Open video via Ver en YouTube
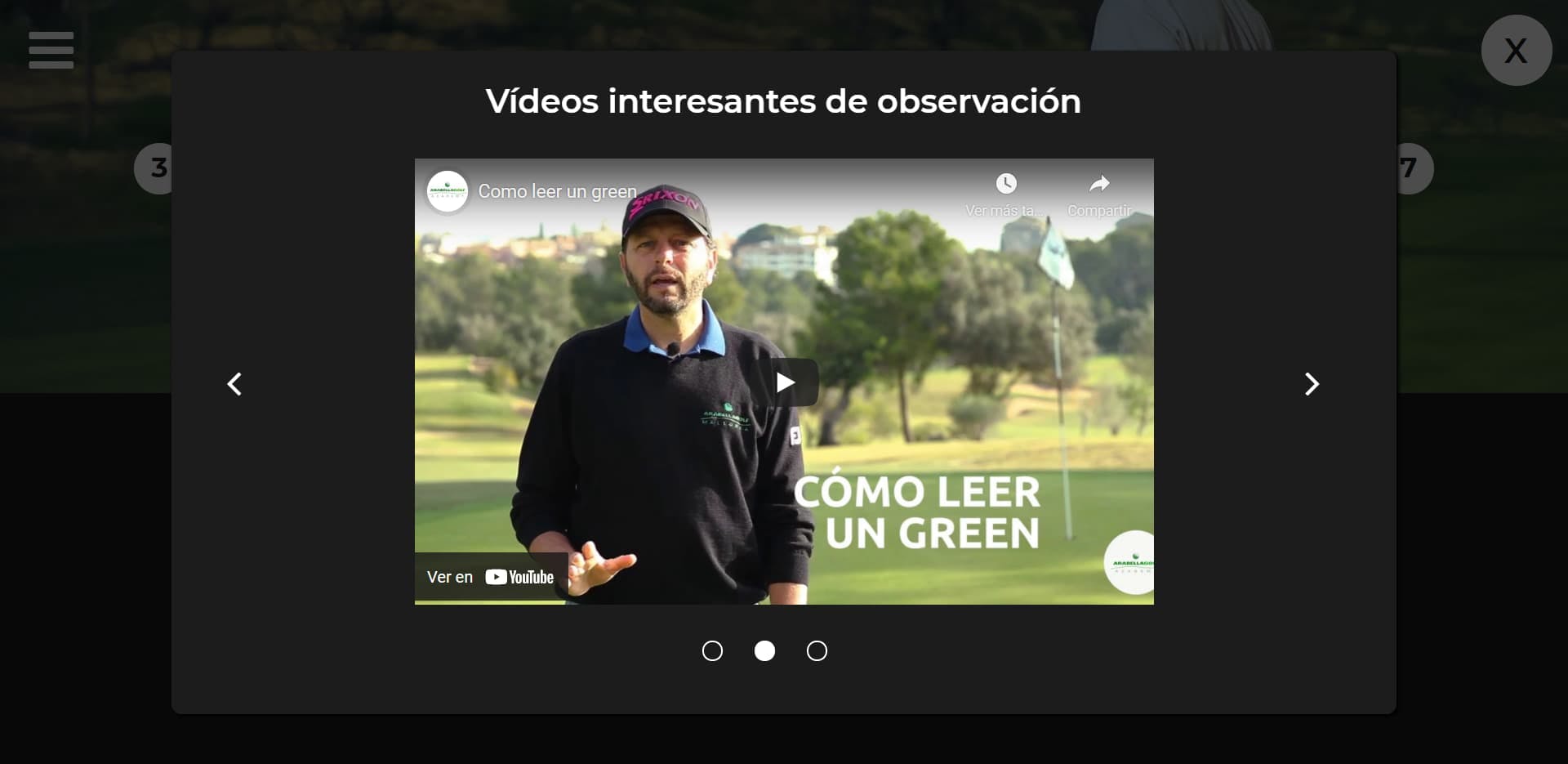Viewport: 1568px width, 764px height. coord(491,577)
